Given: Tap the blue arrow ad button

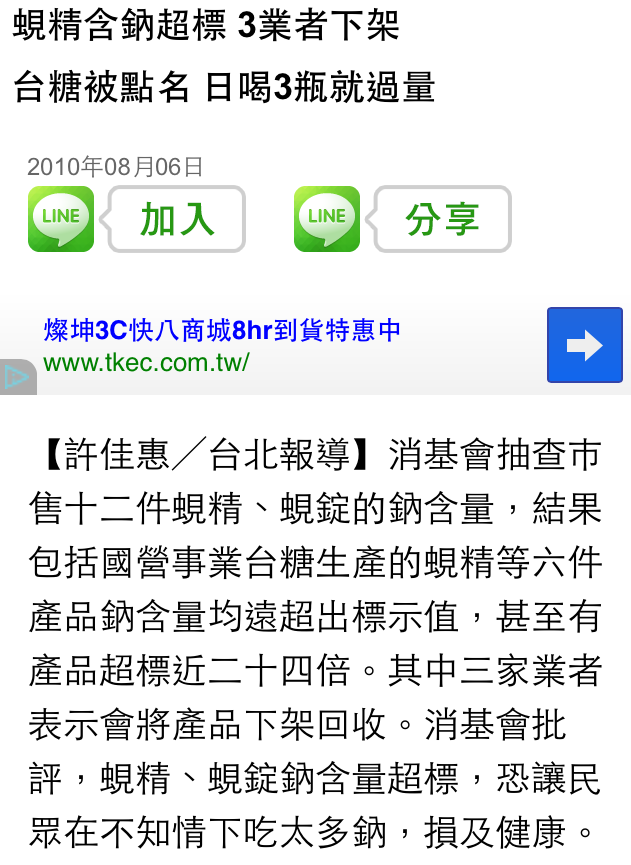Looking at the screenshot, I should coord(584,345).
